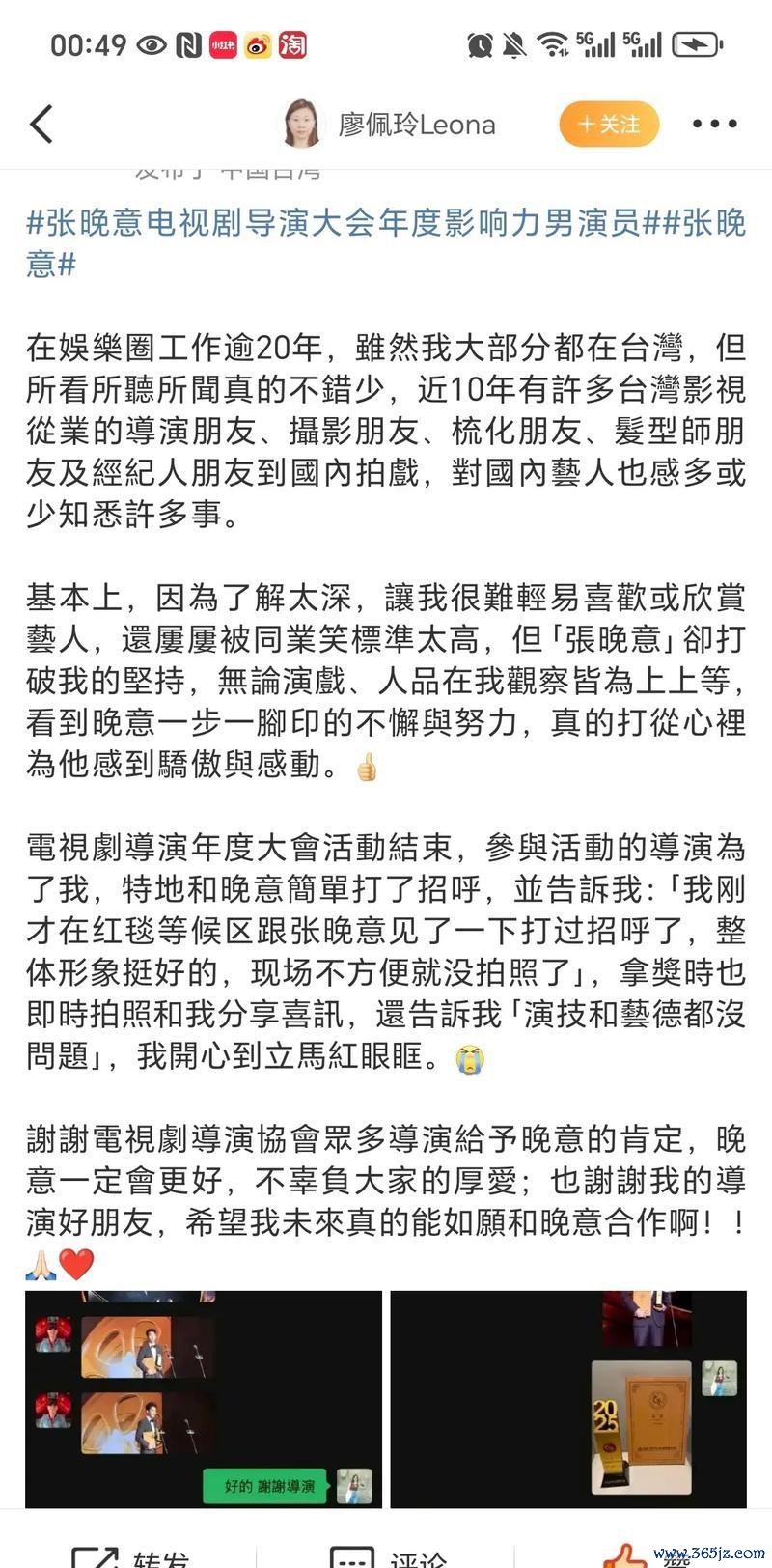Open 廖佩玲Leona's profile avatar
Viewport: 772px width, 1568px height.
click(x=300, y=125)
